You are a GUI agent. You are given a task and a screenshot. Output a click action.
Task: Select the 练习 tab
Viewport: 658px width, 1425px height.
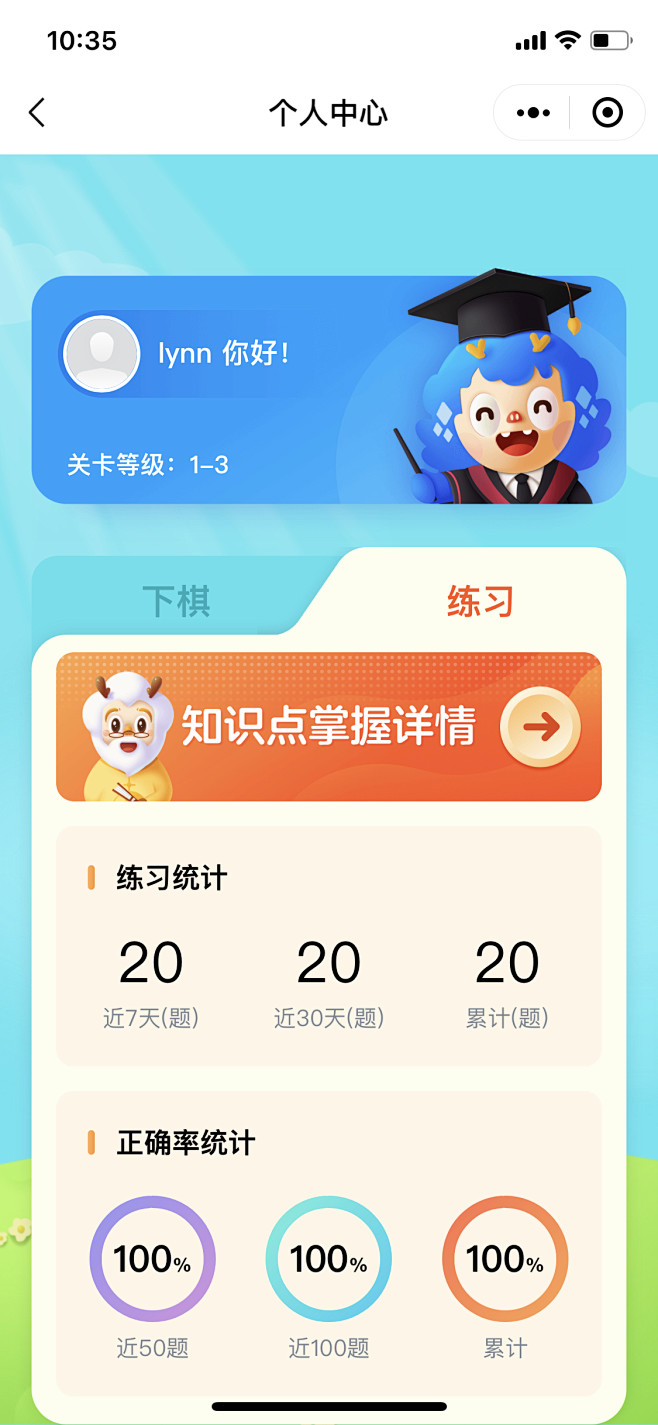480,601
